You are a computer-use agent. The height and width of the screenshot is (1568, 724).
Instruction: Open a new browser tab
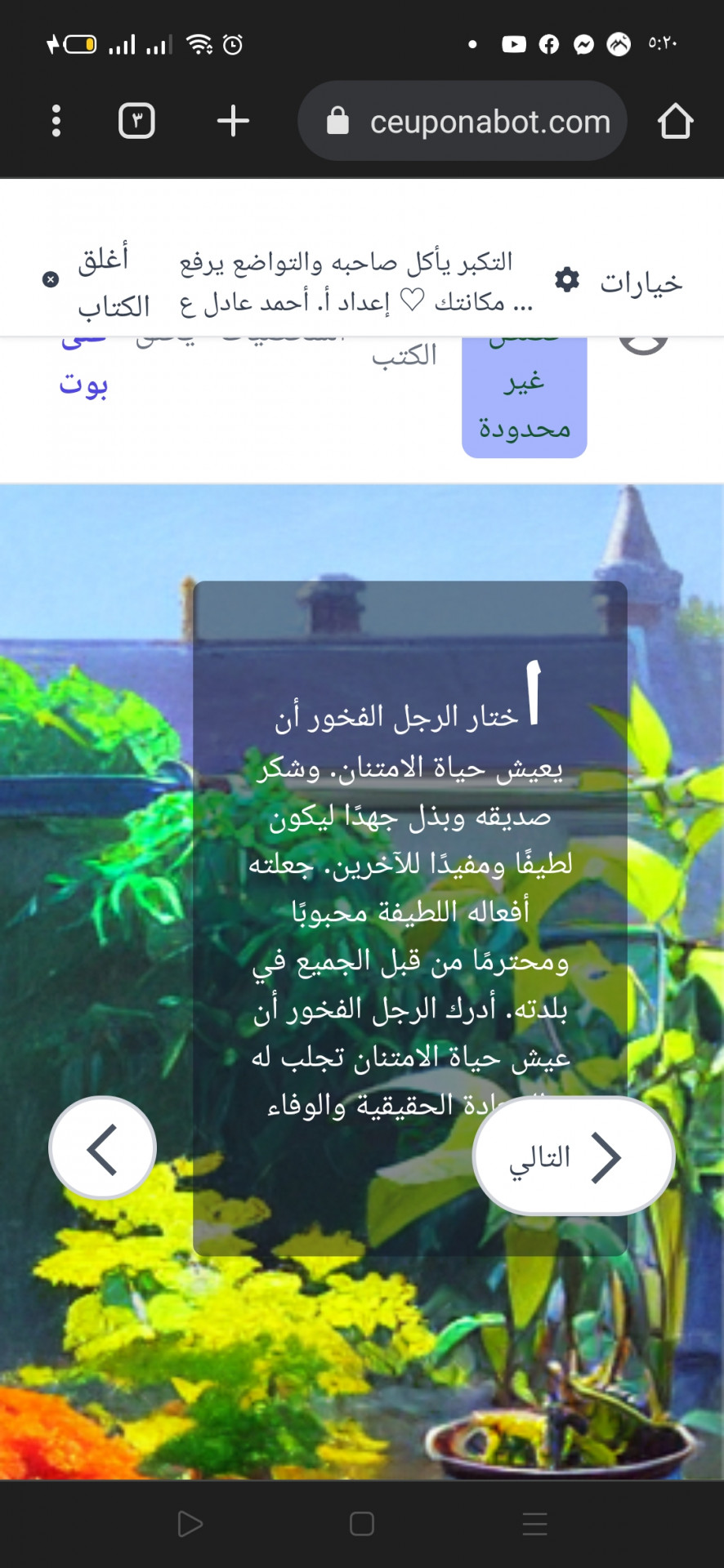tap(233, 121)
